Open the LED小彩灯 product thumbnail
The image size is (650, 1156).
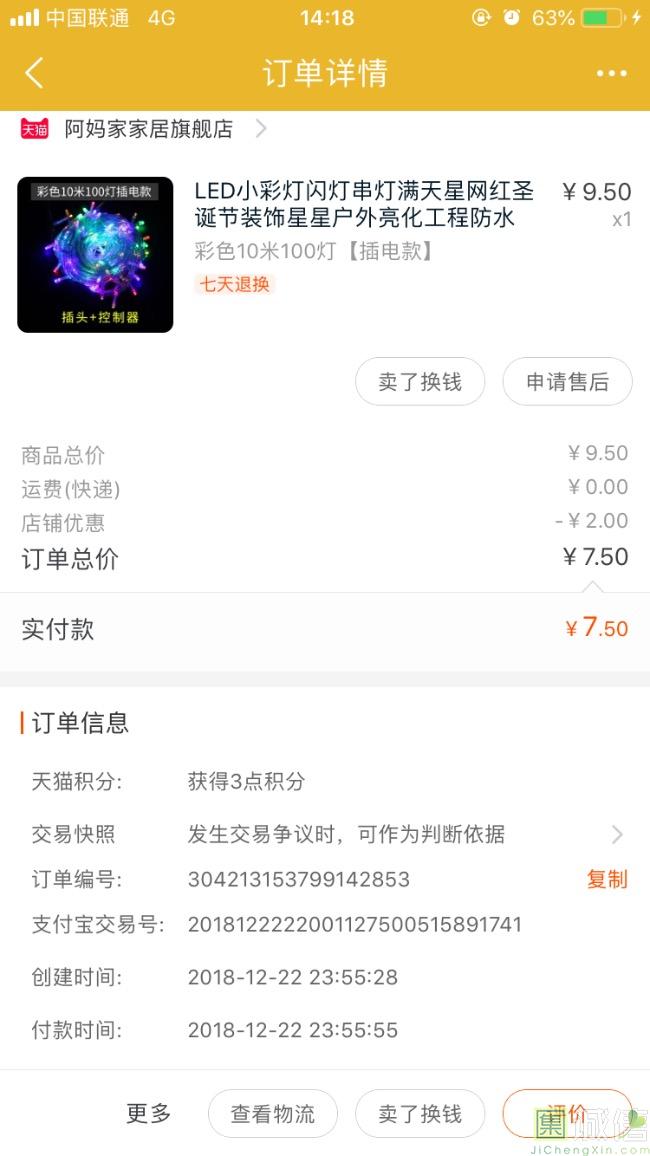click(95, 254)
